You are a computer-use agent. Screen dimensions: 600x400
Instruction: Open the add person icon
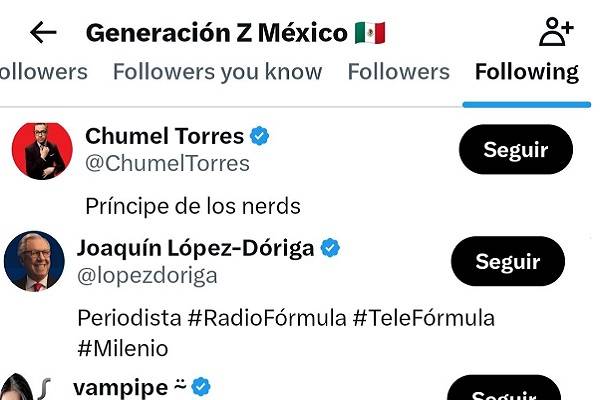coord(556,32)
